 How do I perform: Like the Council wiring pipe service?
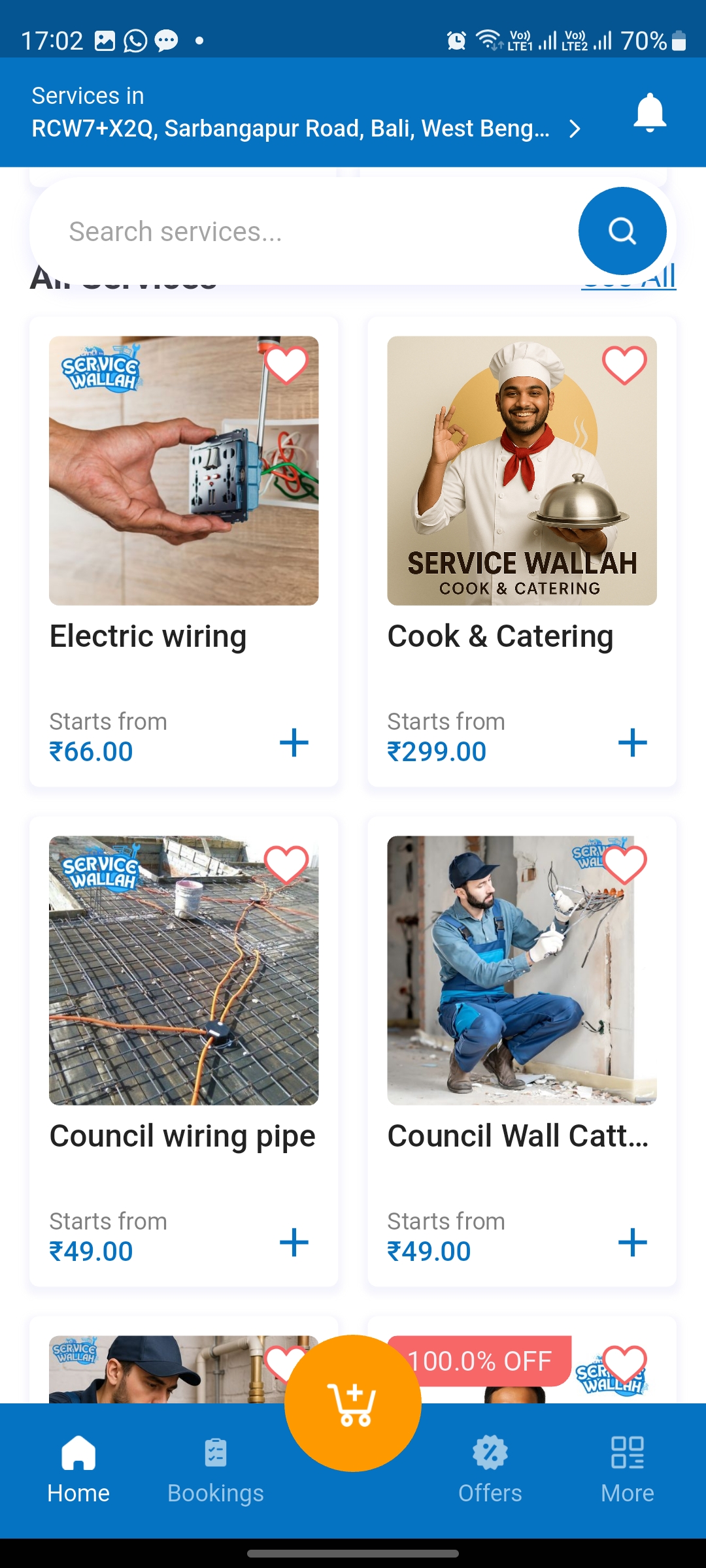point(286,864)
